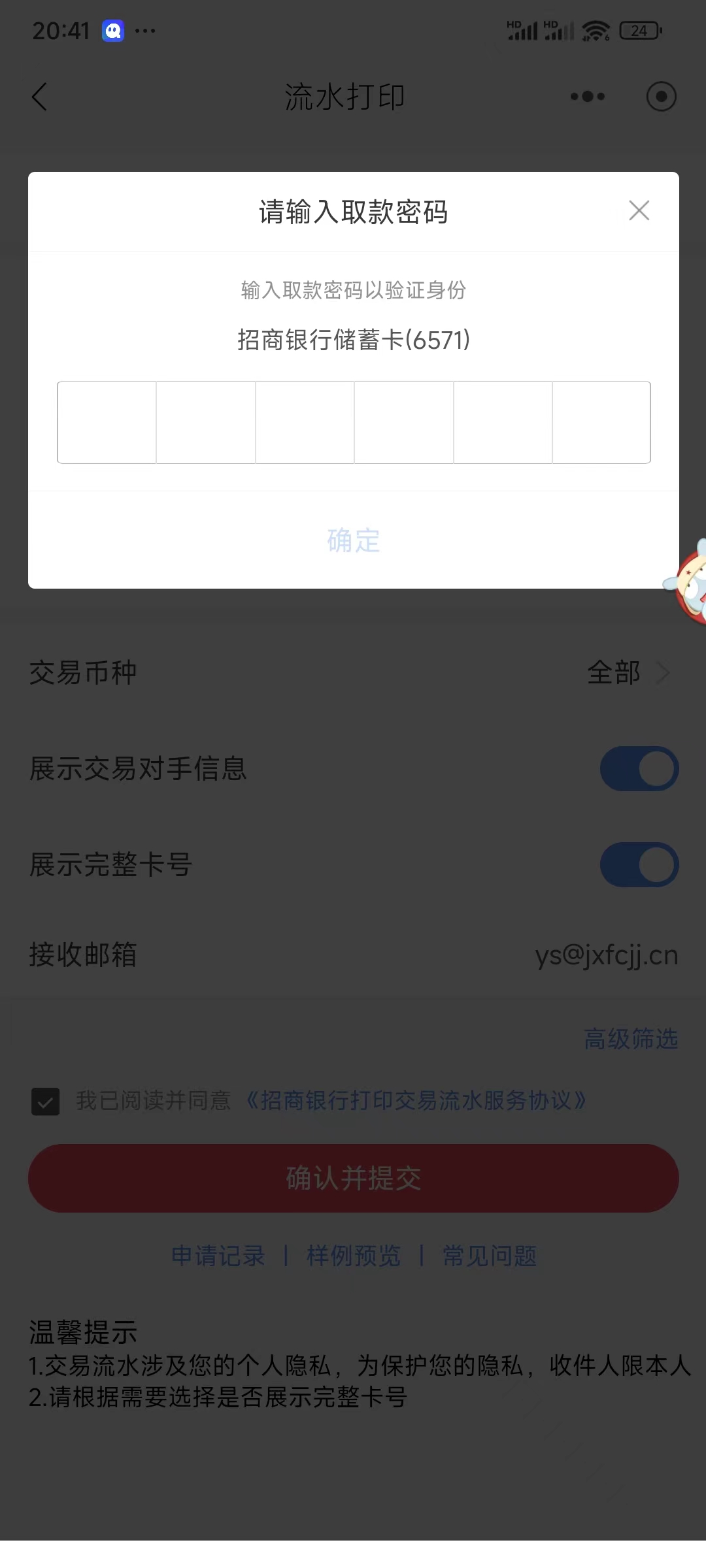Open 申请记录 application records
Image resolution: width=706 pixels, height=1568 pixels.
click(x=218, y=1256)
